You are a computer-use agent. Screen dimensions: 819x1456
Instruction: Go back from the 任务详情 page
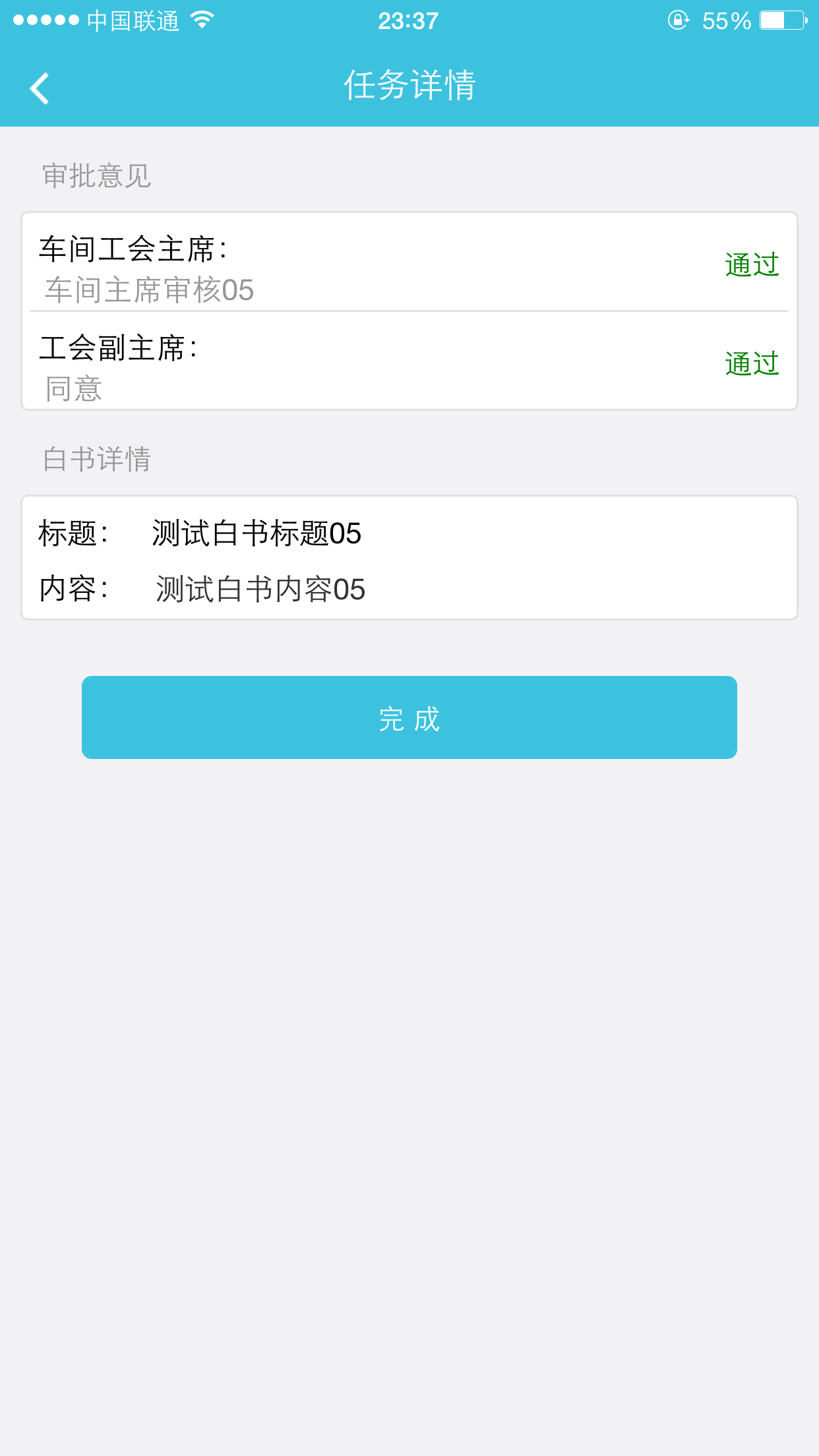click(40, 88)
